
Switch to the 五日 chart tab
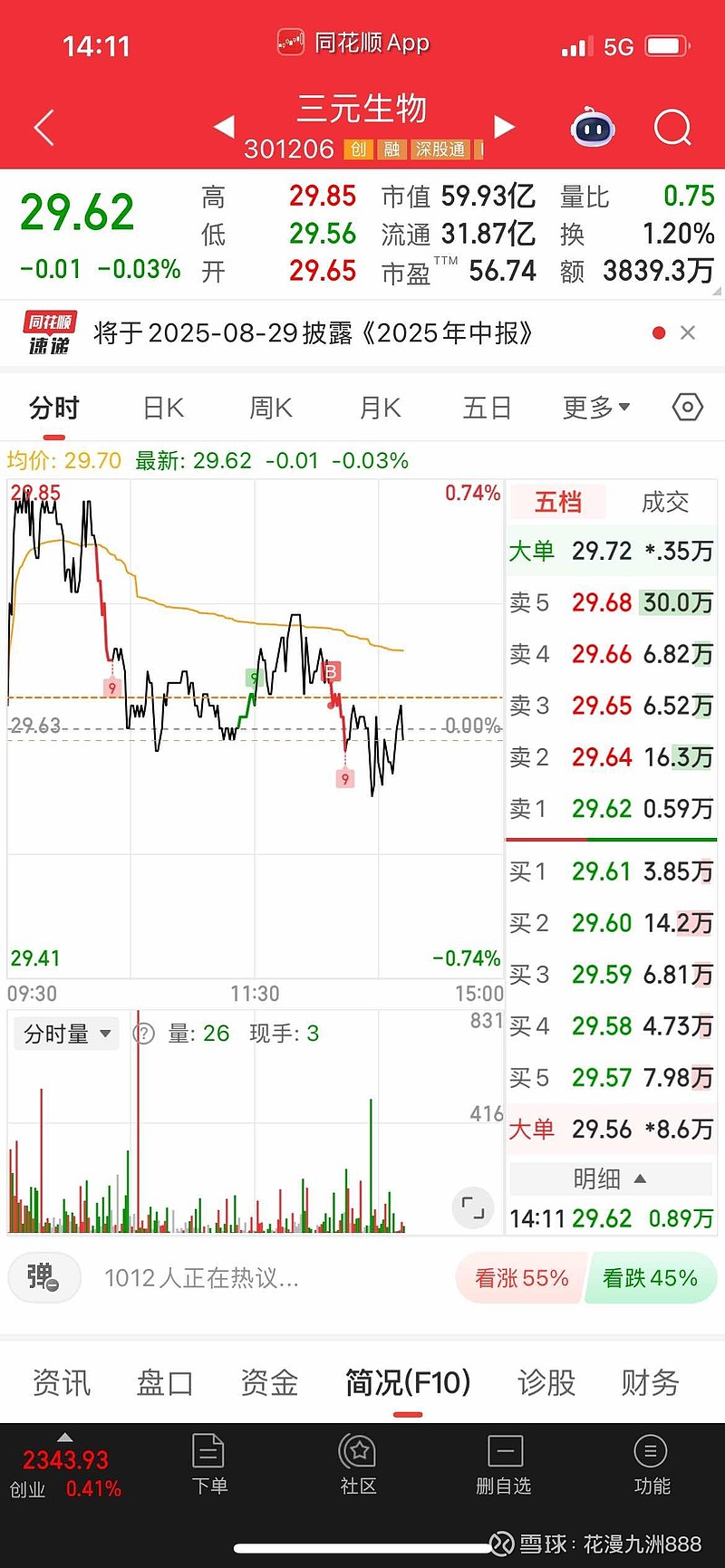tap(488, 409)
